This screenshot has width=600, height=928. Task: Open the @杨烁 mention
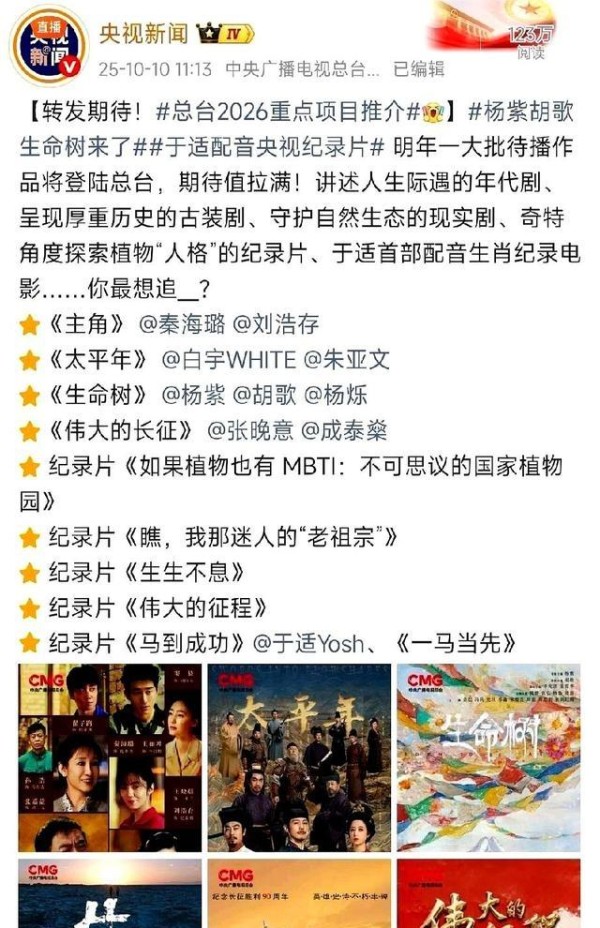pos(334,396)
